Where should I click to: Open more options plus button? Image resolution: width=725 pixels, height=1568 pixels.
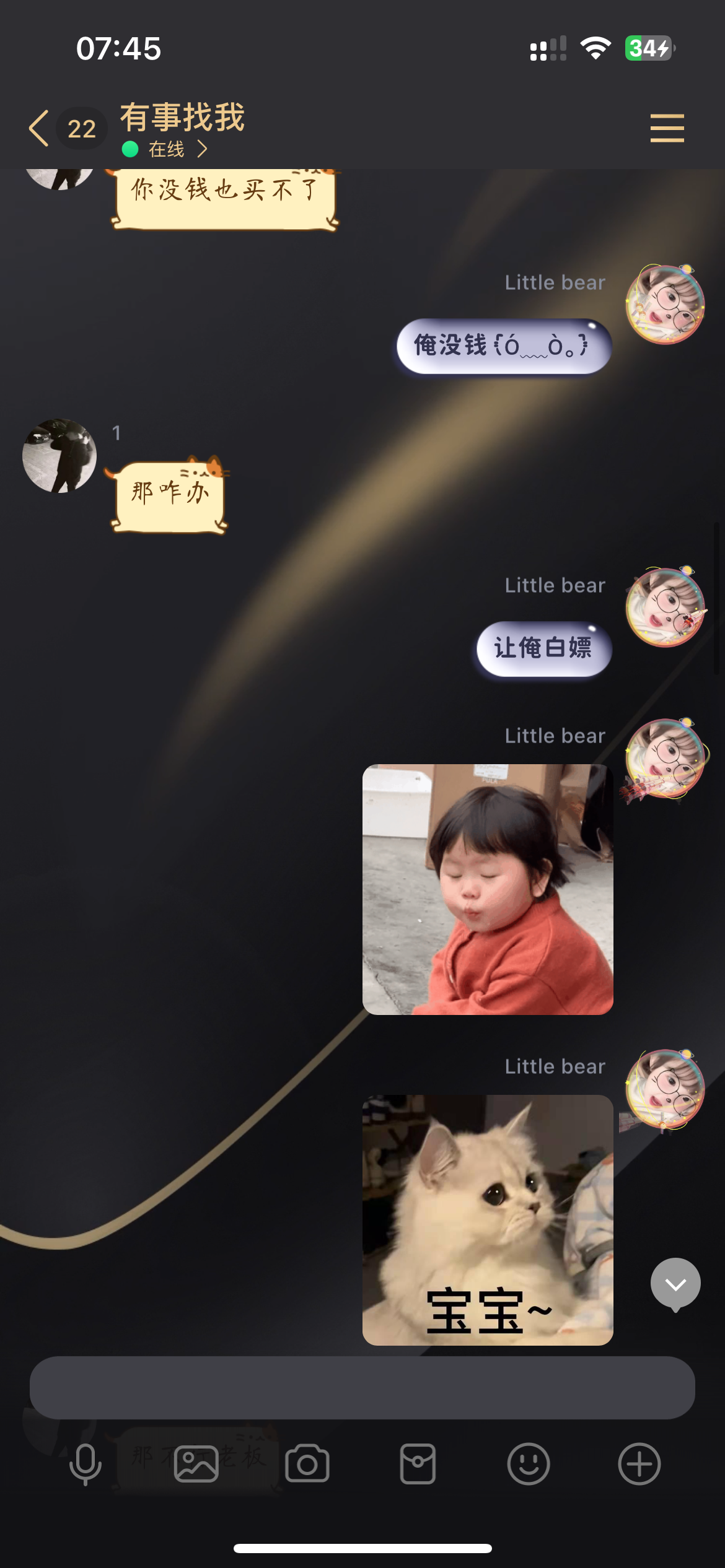pyautogui.click(x=639, y=1464)
